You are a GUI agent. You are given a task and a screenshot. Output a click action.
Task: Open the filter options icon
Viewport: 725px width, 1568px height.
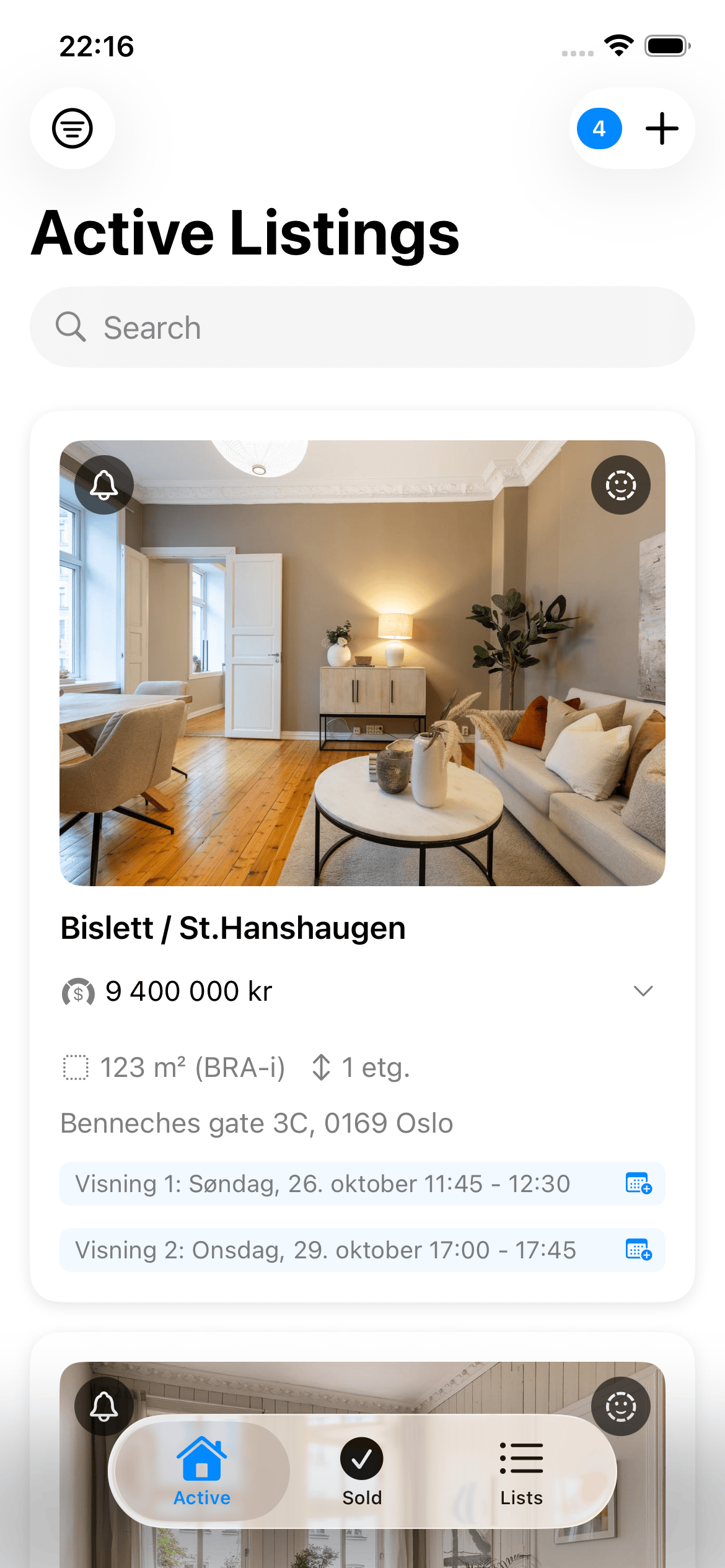72,128
